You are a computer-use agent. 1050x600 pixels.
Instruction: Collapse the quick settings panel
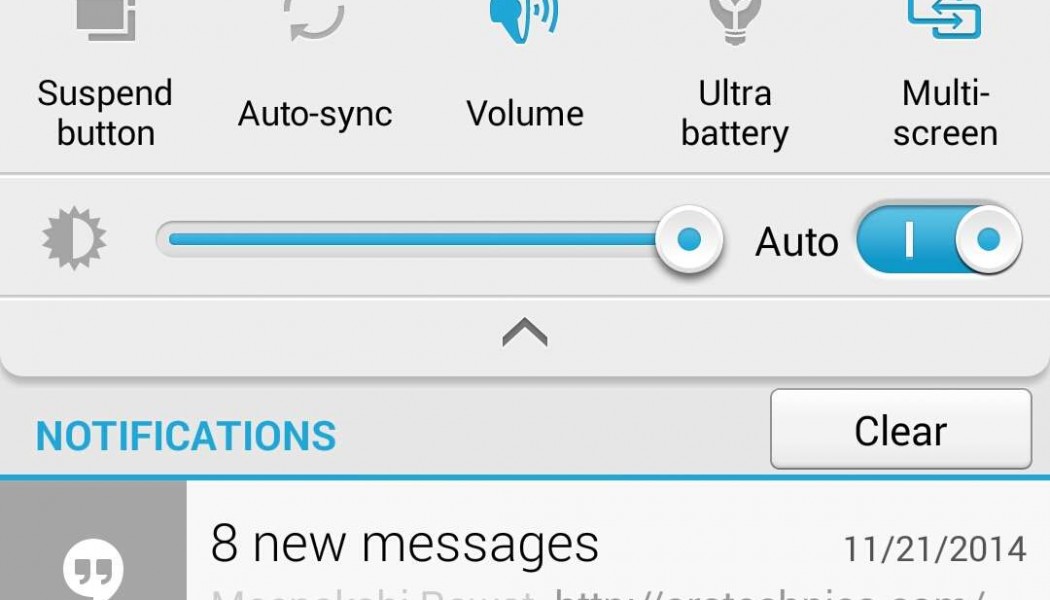pyautogui.click(x=525, y=333)
